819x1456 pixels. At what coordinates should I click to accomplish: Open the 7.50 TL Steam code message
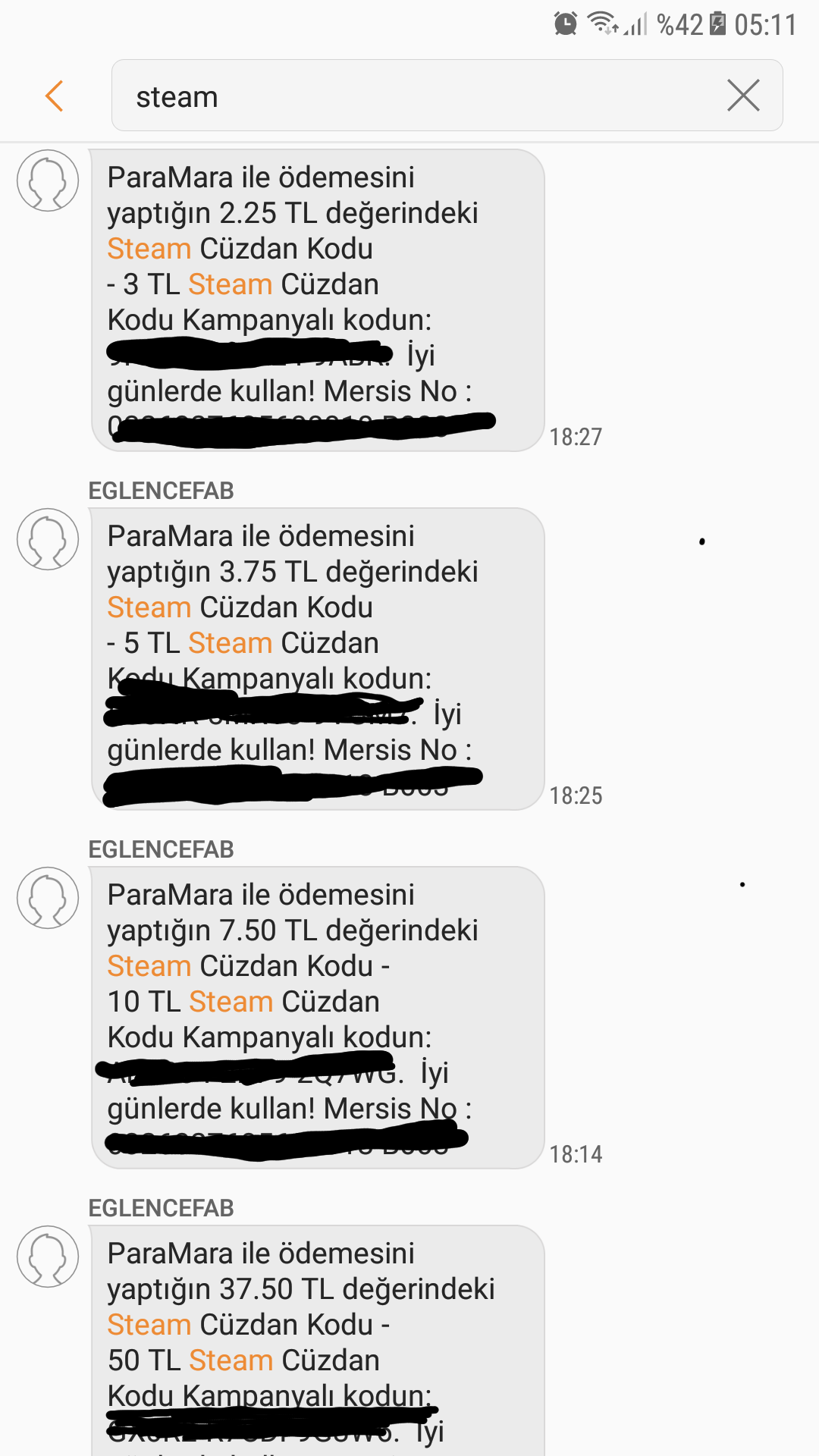pos(318,1017)
